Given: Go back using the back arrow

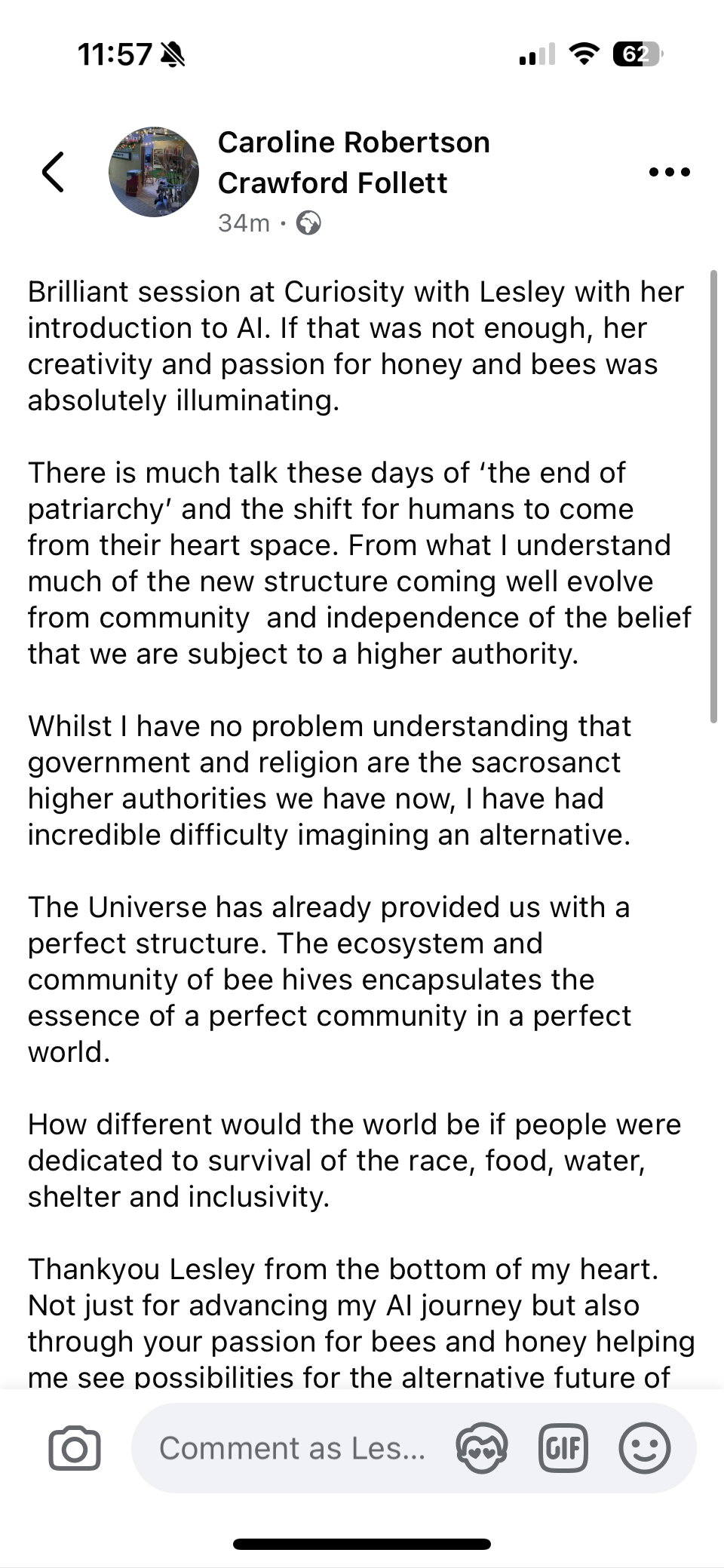Looking at the screenshot, I should 53,172.
